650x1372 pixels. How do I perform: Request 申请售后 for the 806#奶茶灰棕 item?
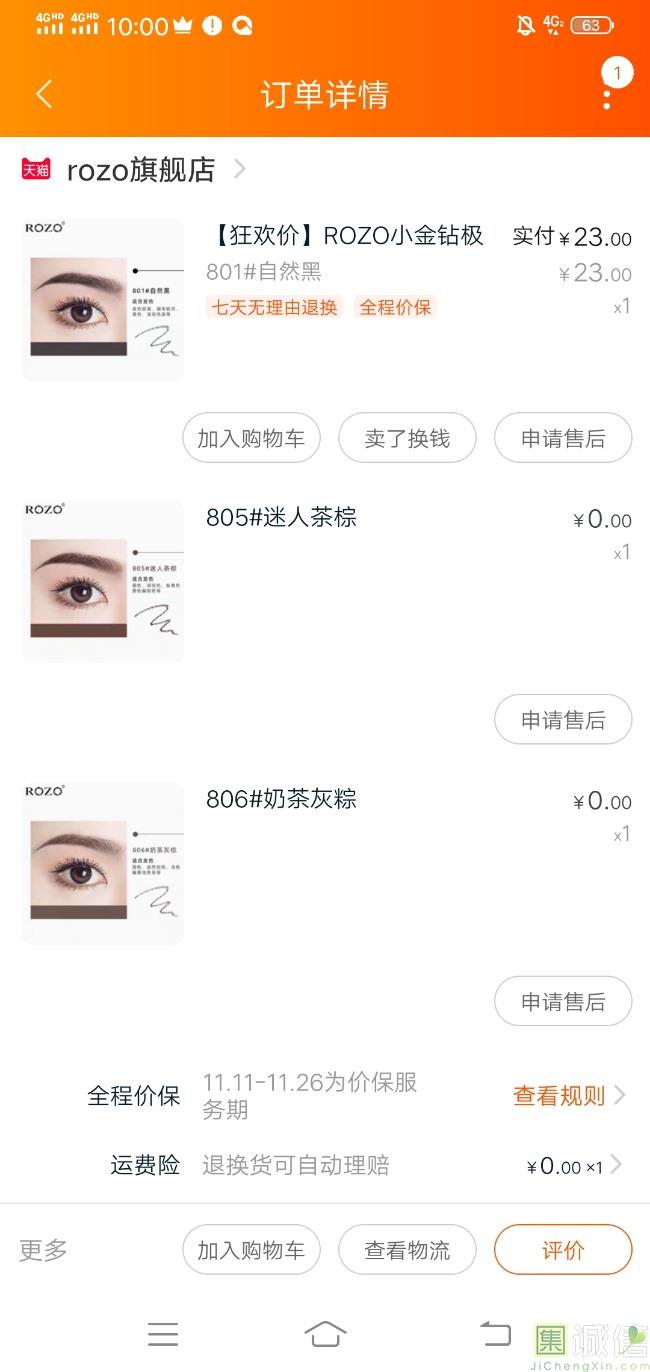point(563,1001)
